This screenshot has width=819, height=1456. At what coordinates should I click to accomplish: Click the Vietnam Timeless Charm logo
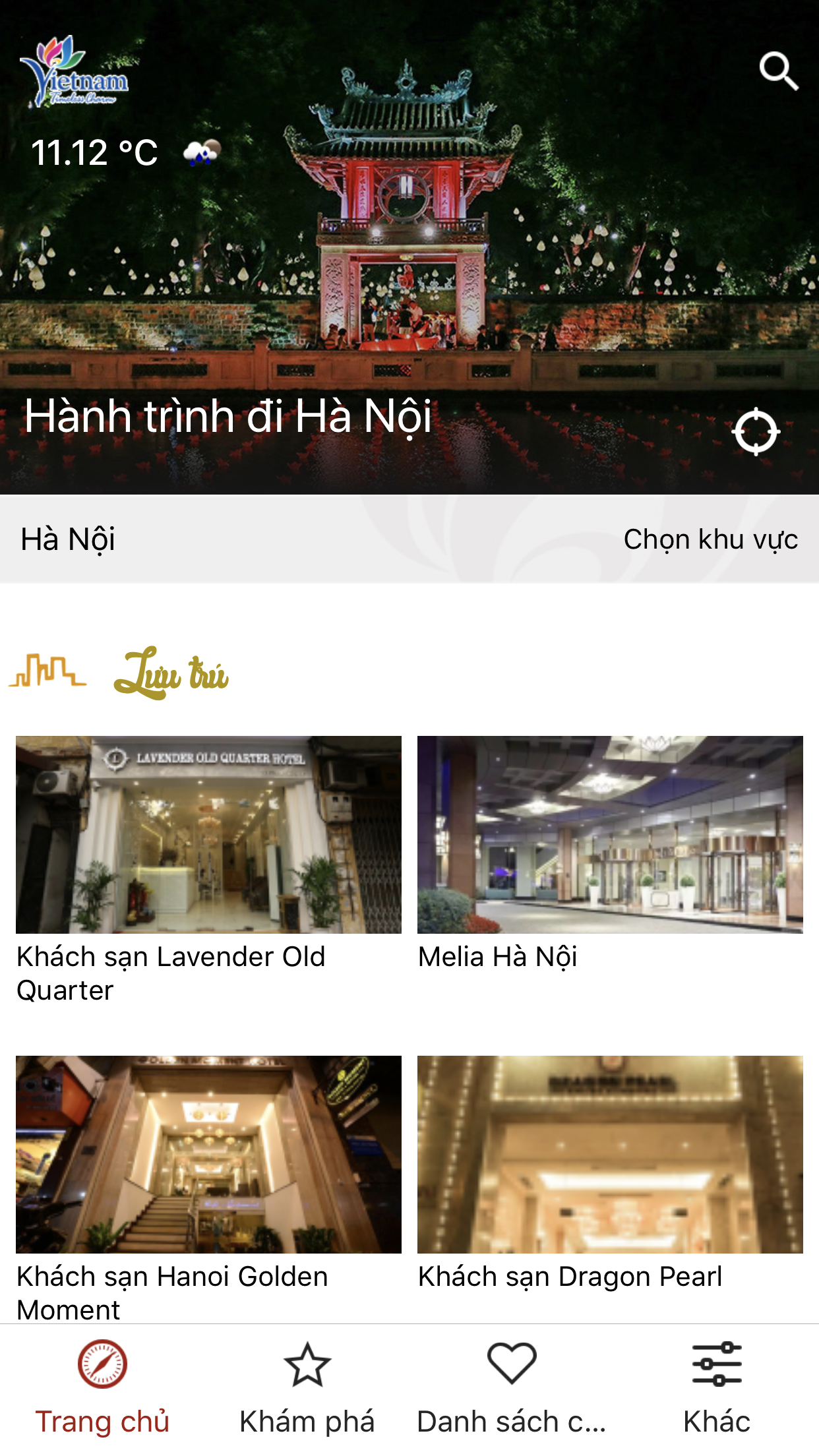(76, 73)
